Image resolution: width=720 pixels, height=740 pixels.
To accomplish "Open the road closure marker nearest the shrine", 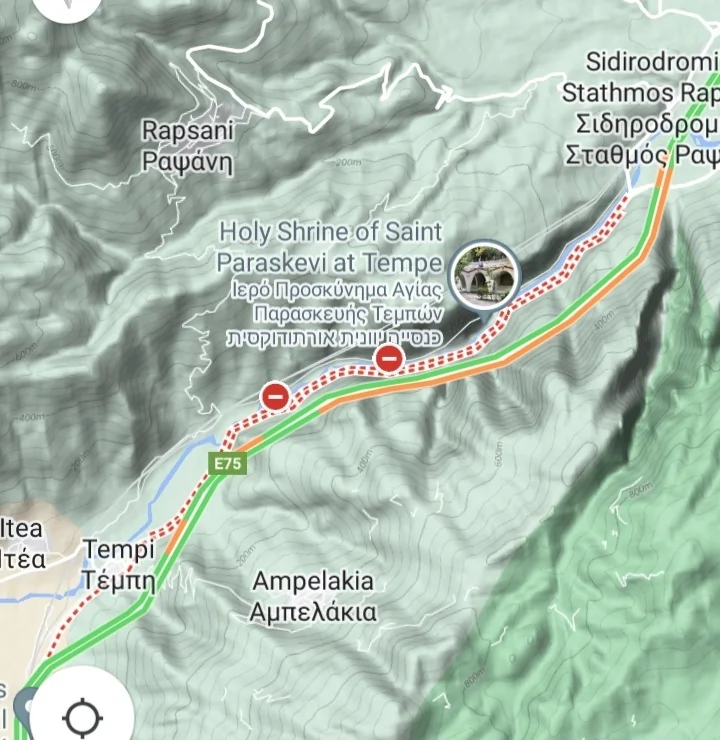I will click(x=389, y=360).
